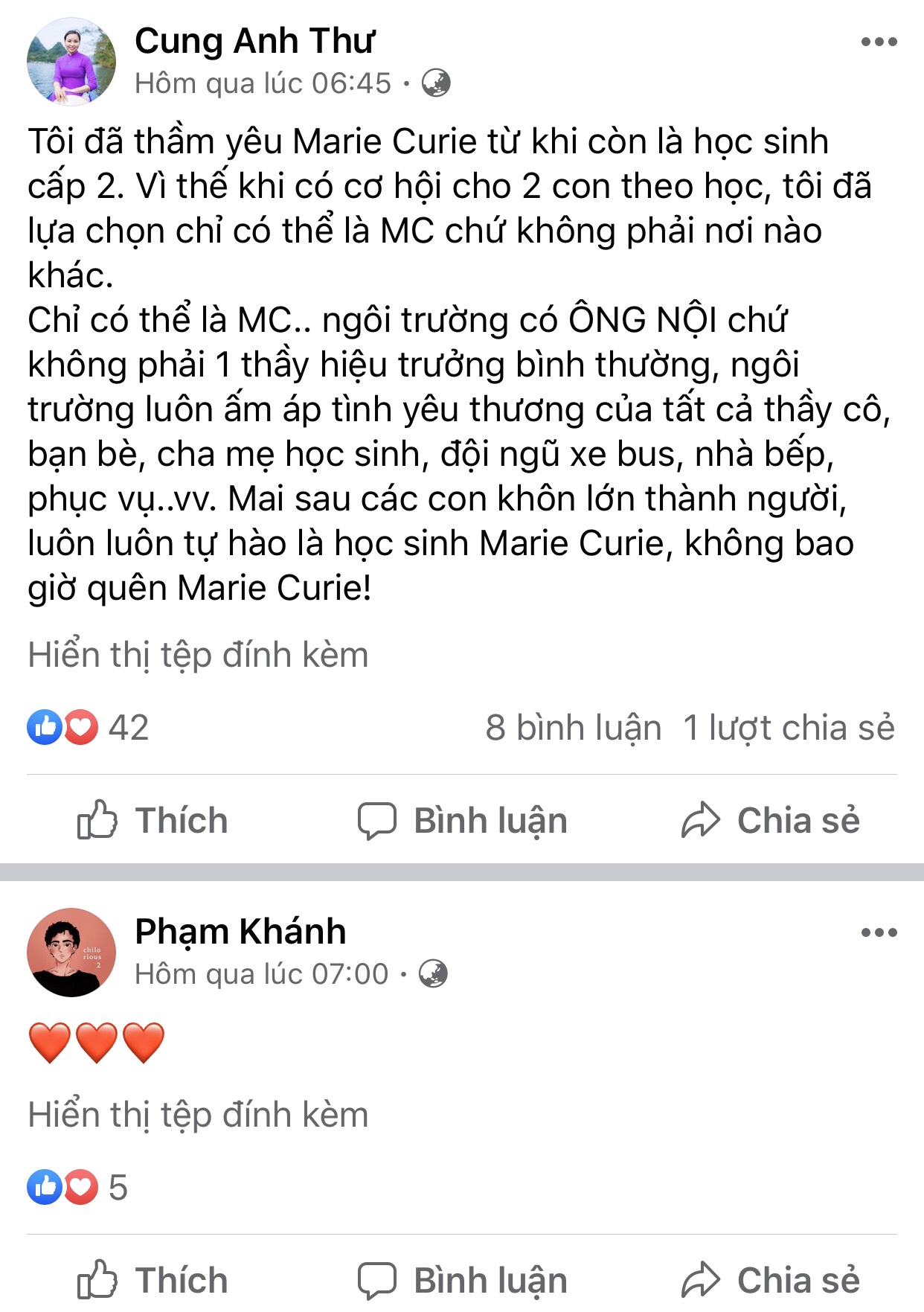This screenshot has width=924, height=1312.
Task: Share Cung Anh Thư's post via Chia sẻ
Action: 770,820
